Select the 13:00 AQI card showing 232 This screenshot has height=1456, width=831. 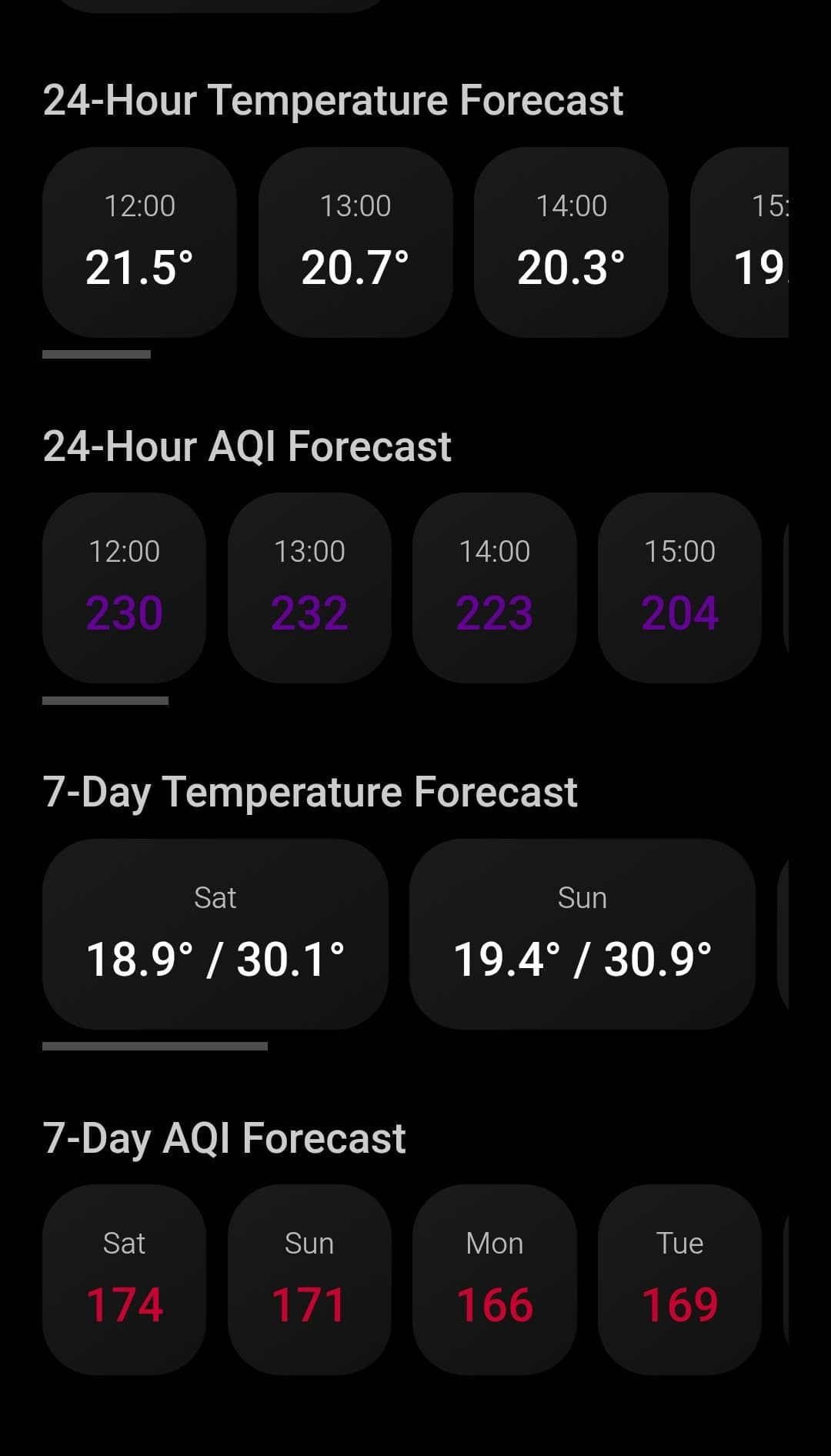click(310, 587)
